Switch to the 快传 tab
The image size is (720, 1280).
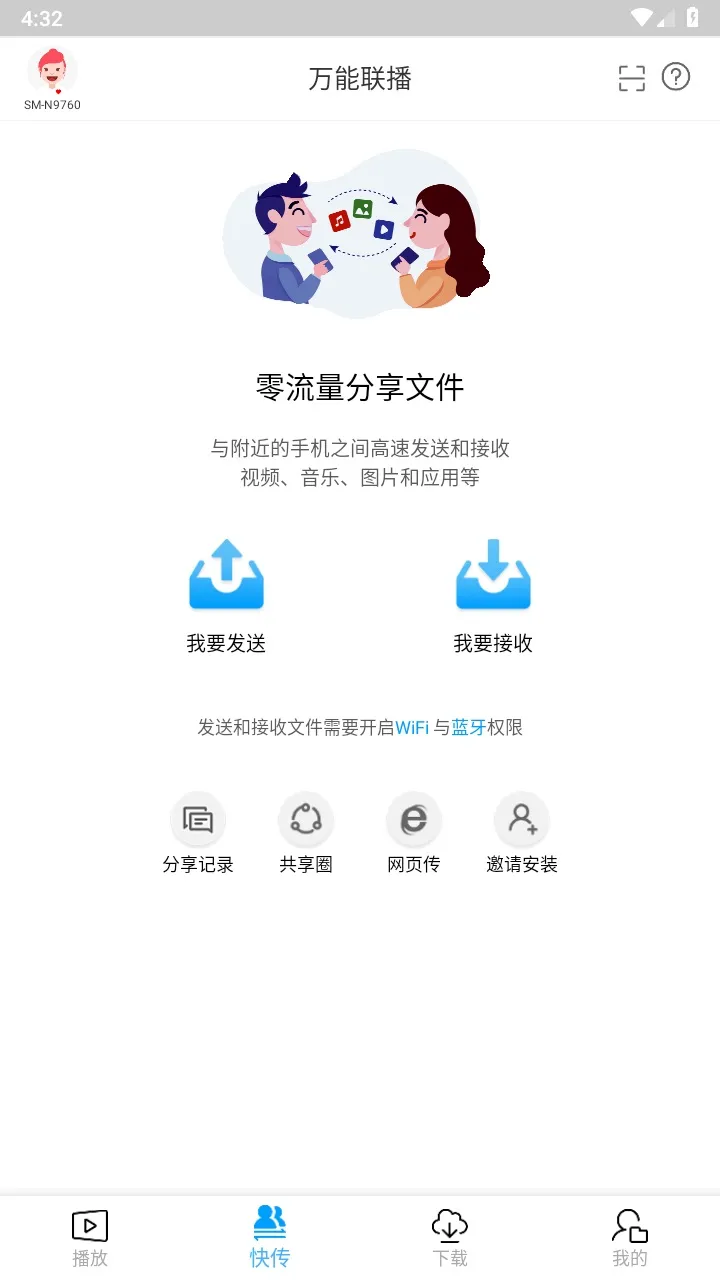[270, 1238]
